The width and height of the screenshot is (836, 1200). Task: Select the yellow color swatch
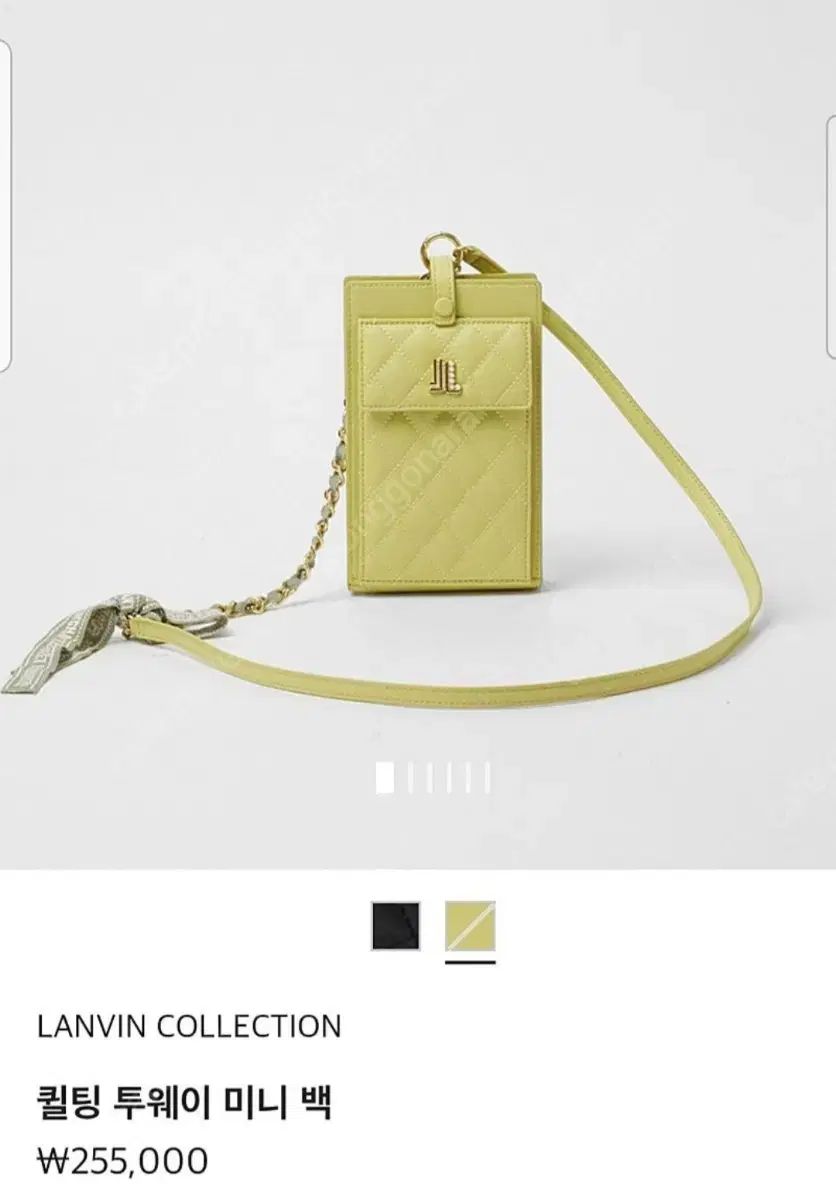(470, 926)
